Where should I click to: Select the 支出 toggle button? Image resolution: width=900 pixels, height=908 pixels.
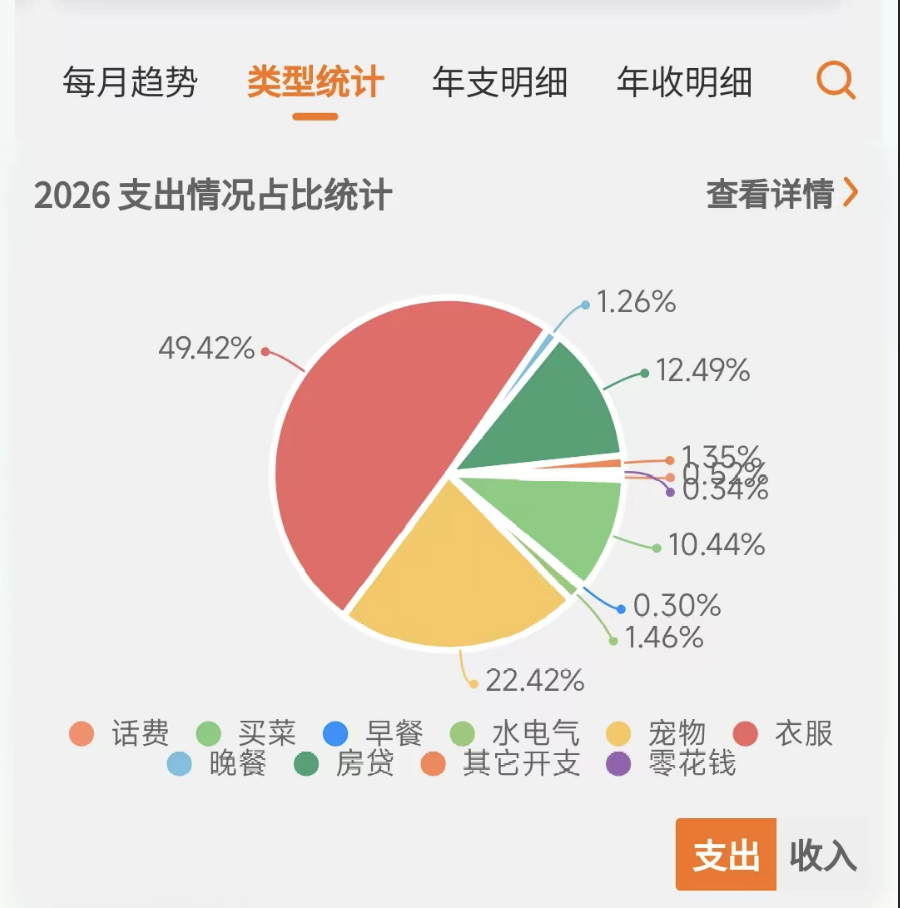pos(726,855)
